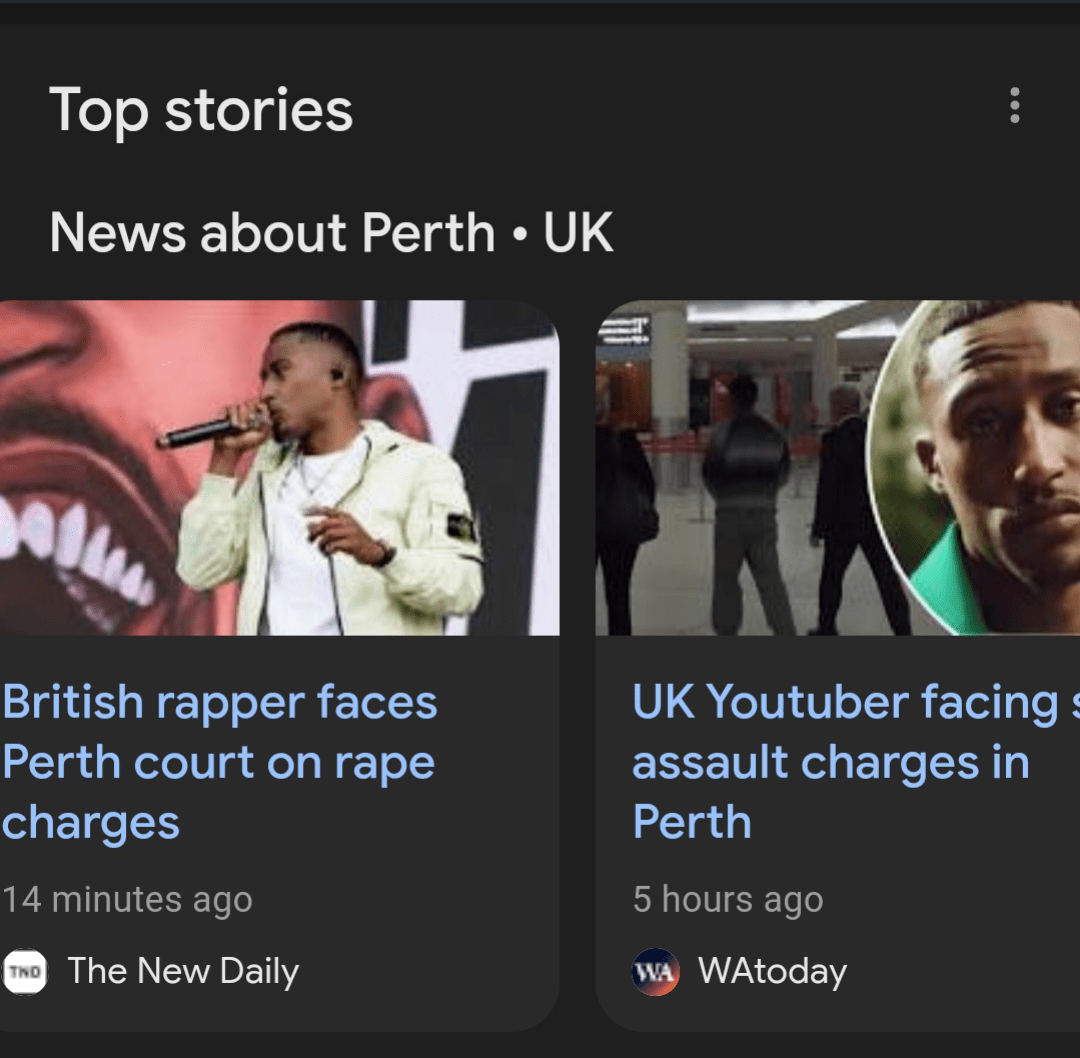Open The New Daily British rapper story
The height and width of the screenshot is (1058, 1080).
[219, 762]
